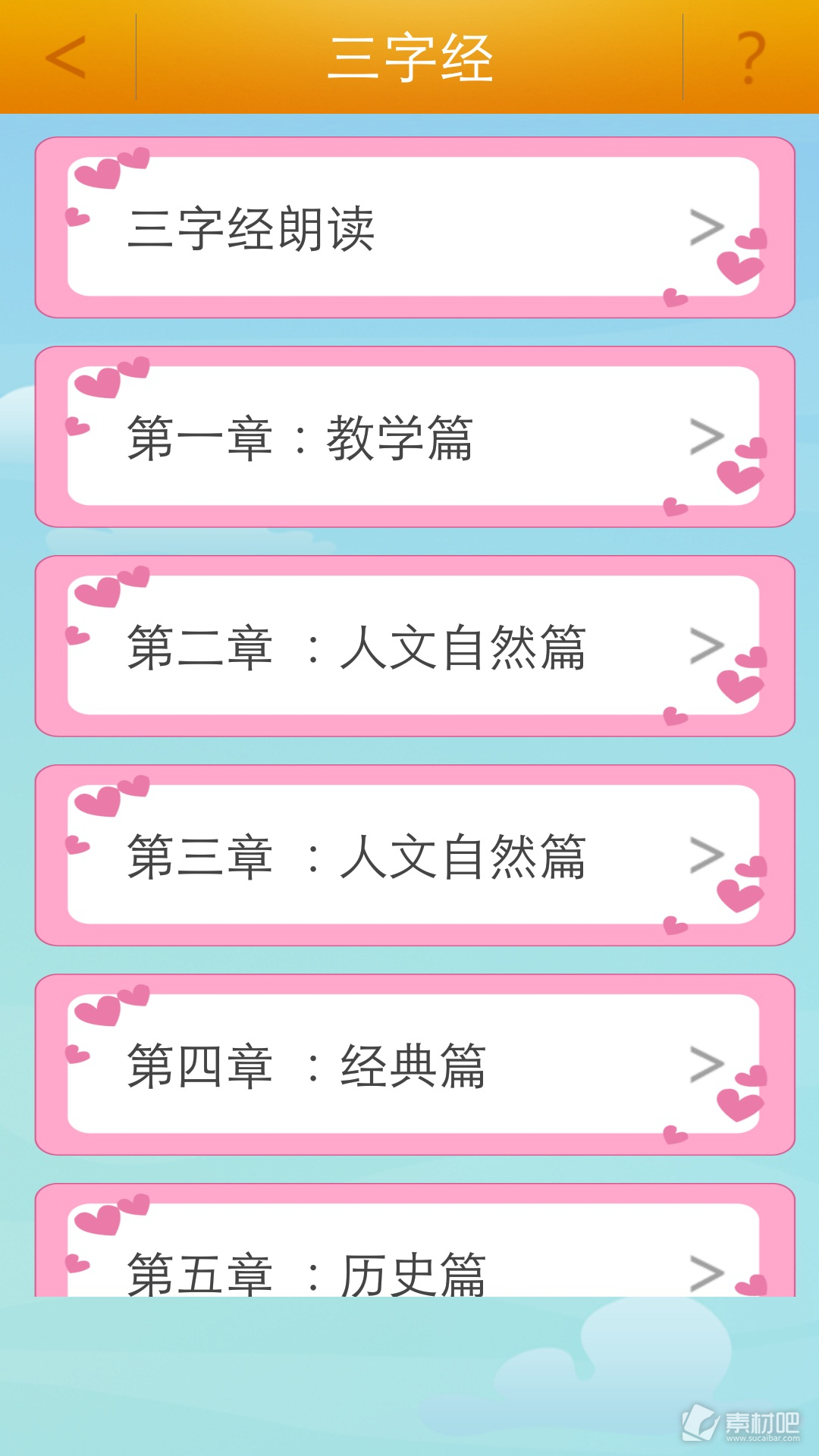Open 三字经朗读

[415, 227]
